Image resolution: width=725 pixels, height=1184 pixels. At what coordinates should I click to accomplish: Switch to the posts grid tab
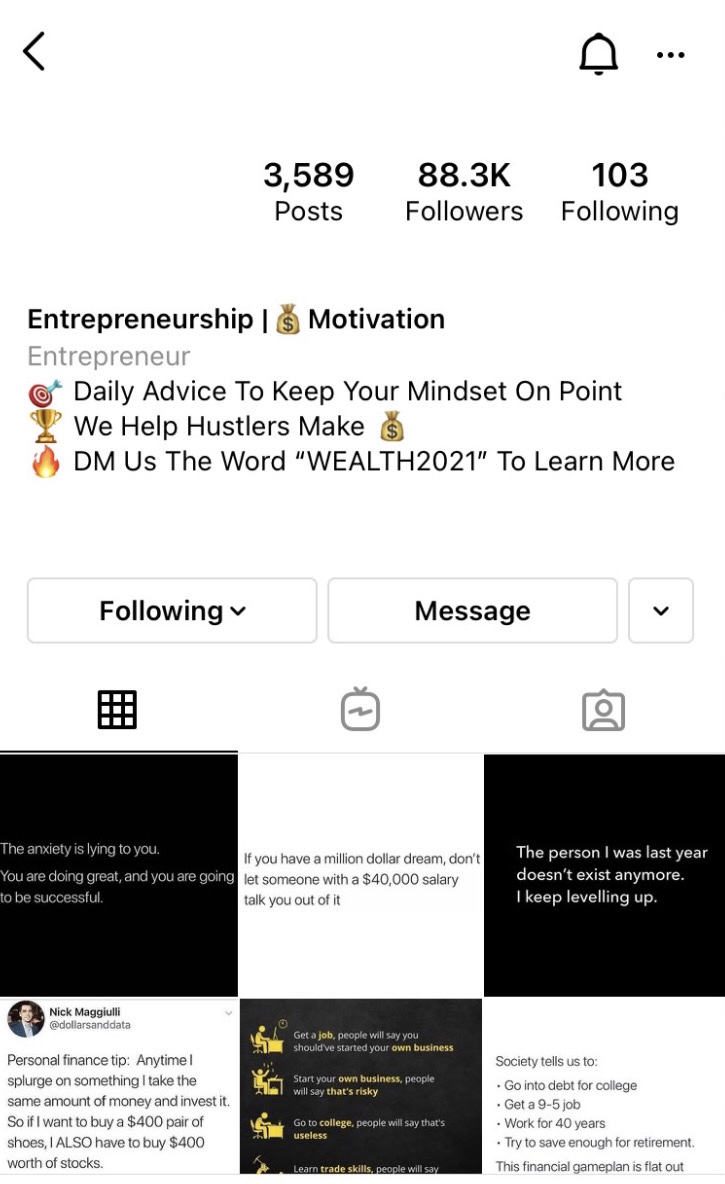point(117,709)
